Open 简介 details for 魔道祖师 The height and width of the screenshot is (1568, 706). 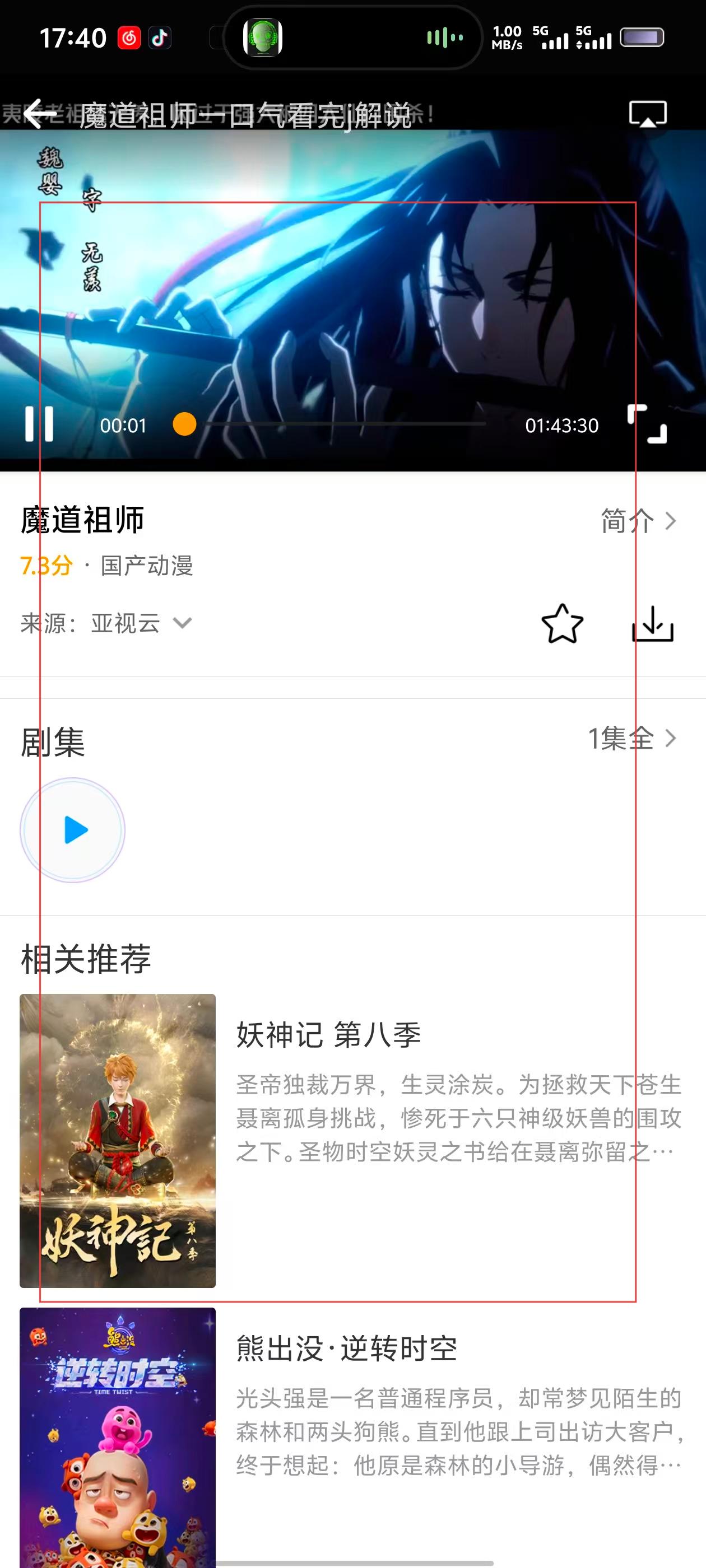(x=638, y=521)
